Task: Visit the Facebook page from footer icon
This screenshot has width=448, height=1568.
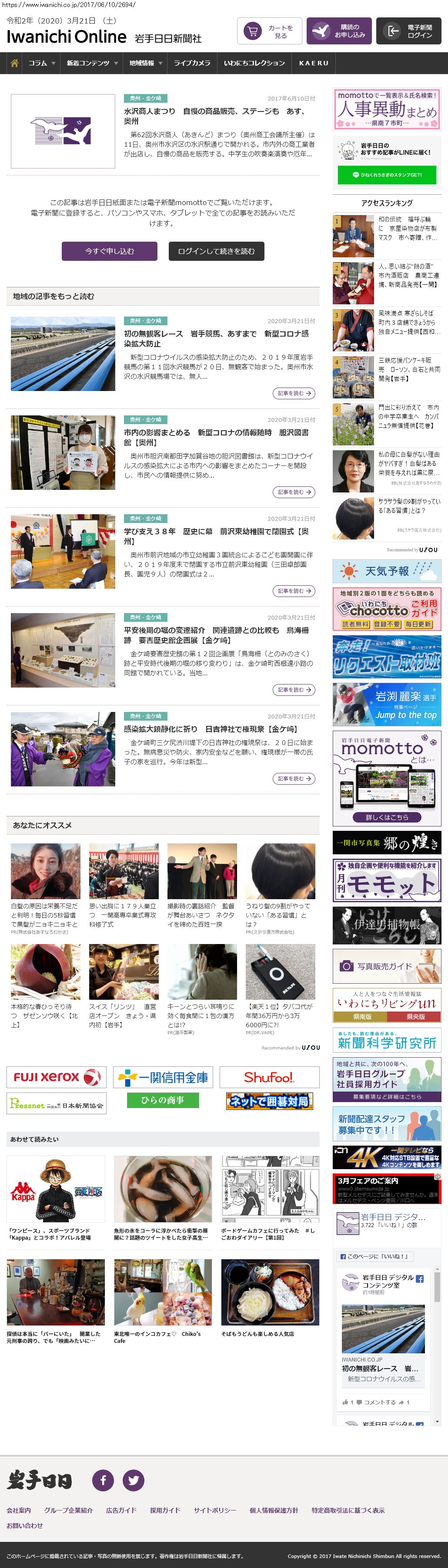Action: 103,1480
